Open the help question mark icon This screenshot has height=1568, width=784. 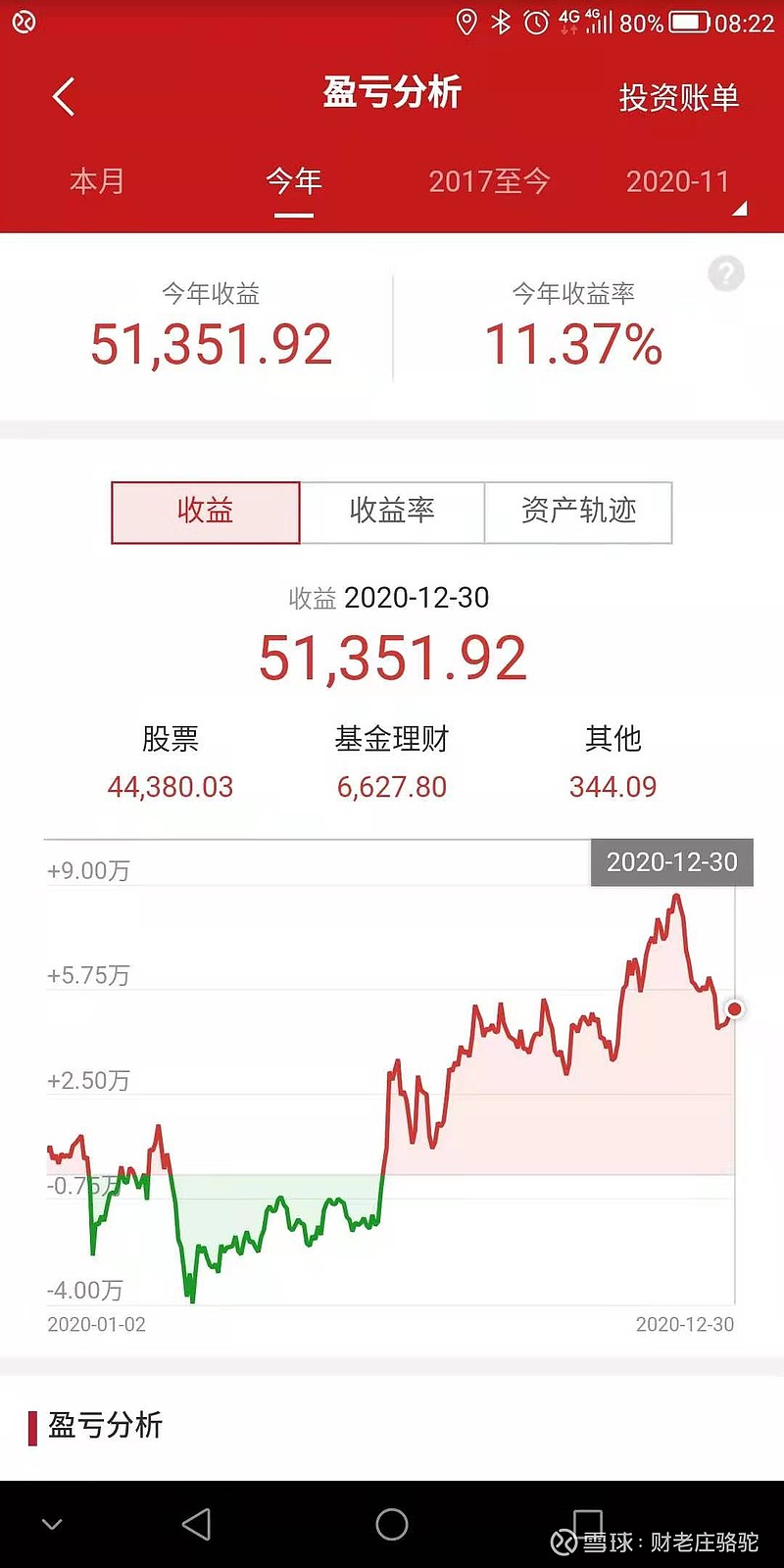pos(725,274)
